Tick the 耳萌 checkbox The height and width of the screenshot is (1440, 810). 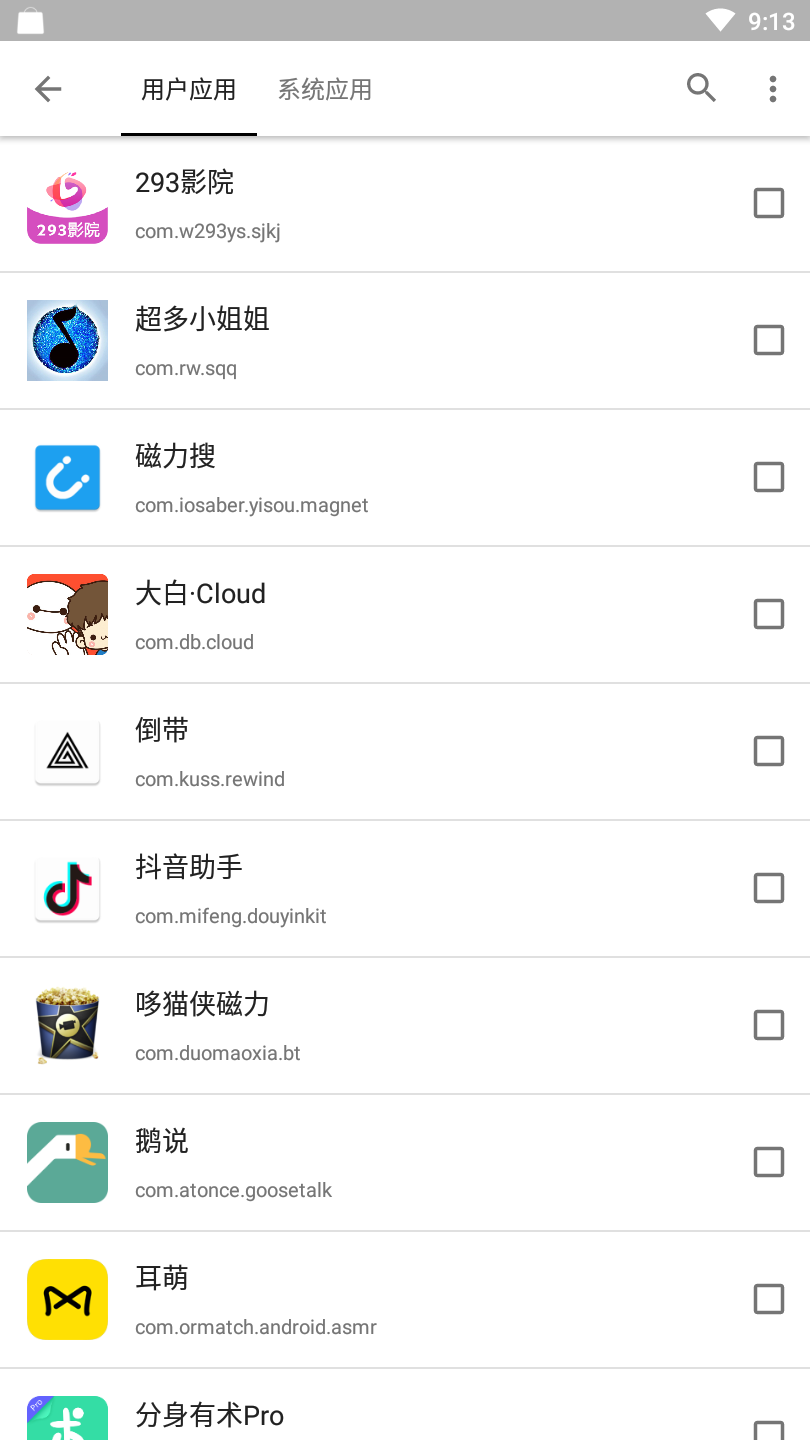[768, 1299]
